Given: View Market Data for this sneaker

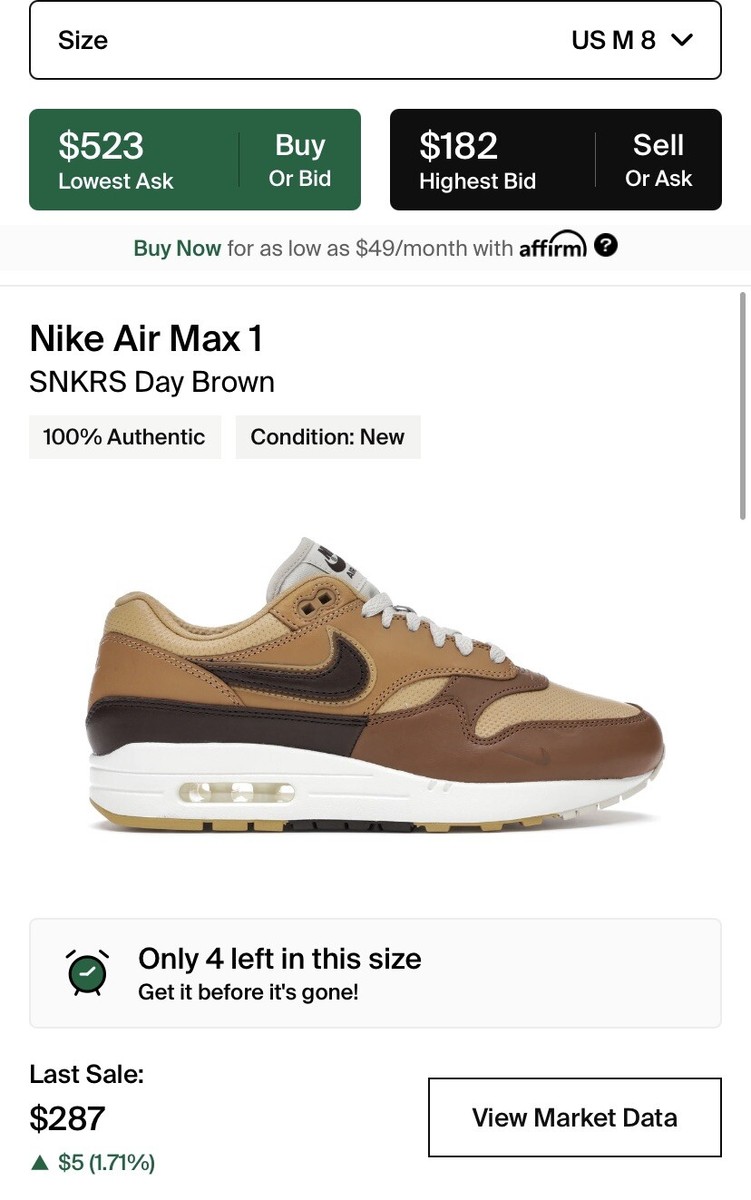Looking at the screenshot, I should tap(574, 1117).
